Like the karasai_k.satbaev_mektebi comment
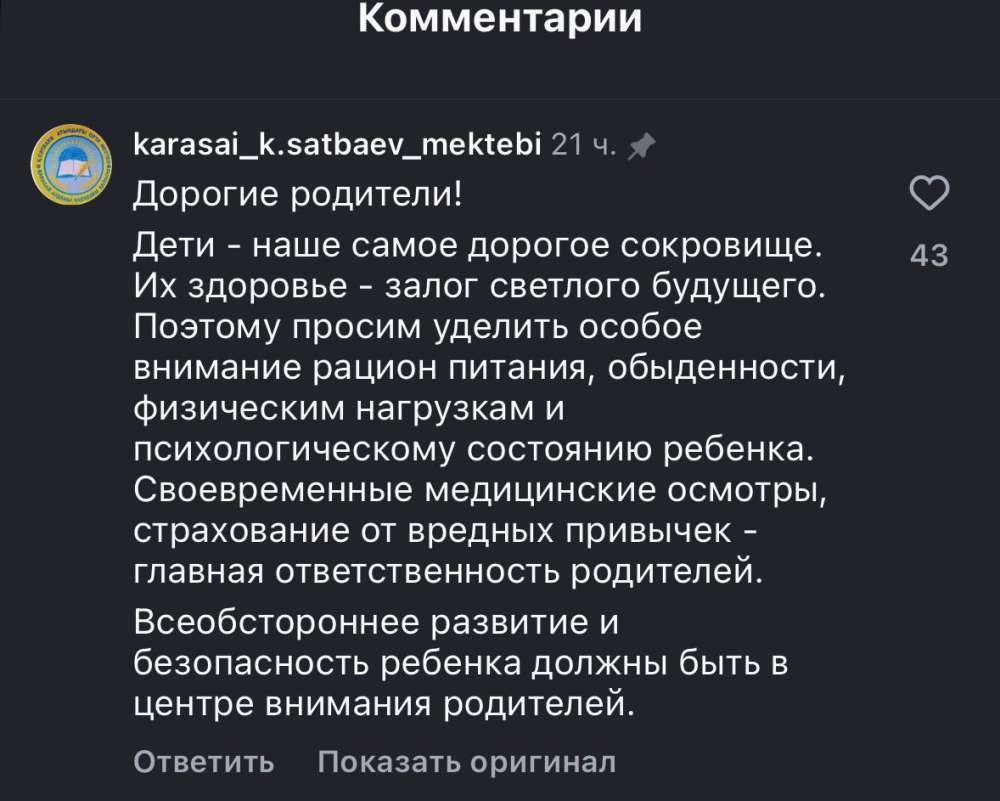The image size is (1000, 801). click(x=930, y=194)
